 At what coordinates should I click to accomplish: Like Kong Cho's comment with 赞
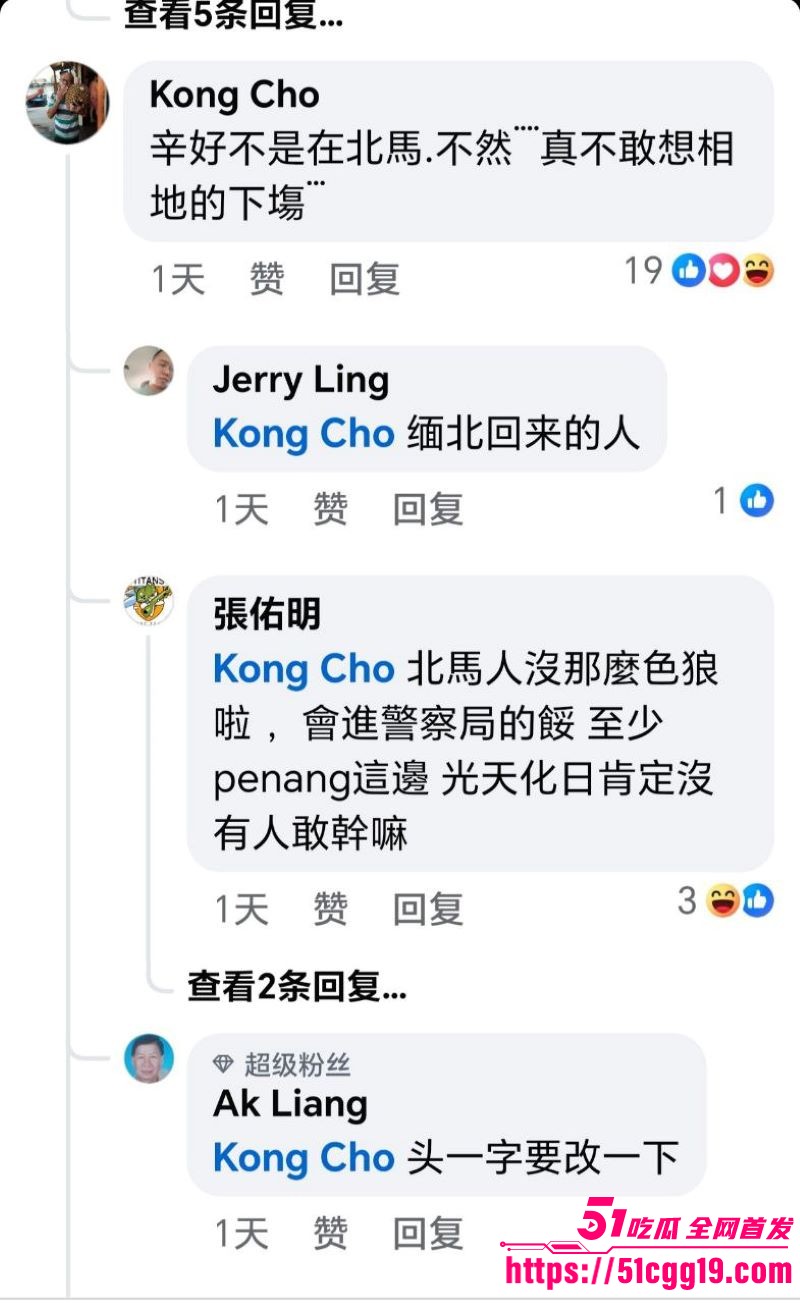(267, 279)
